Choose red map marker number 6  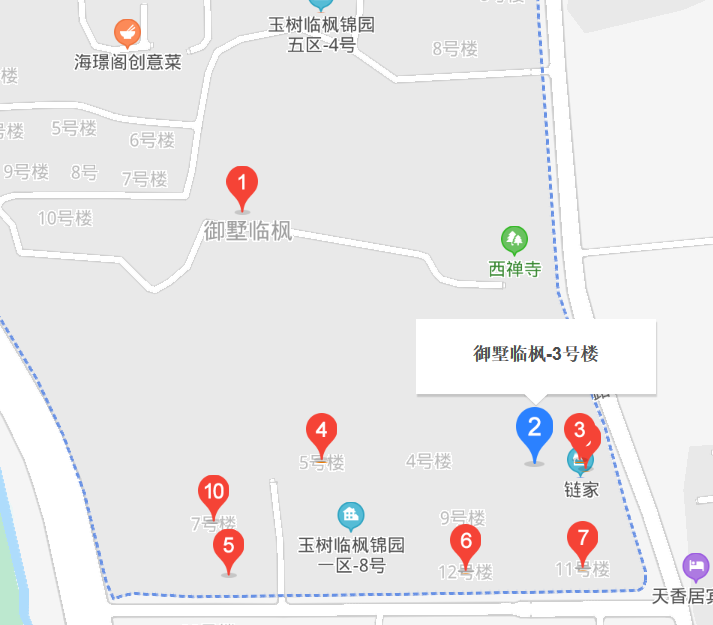[464, 541]
